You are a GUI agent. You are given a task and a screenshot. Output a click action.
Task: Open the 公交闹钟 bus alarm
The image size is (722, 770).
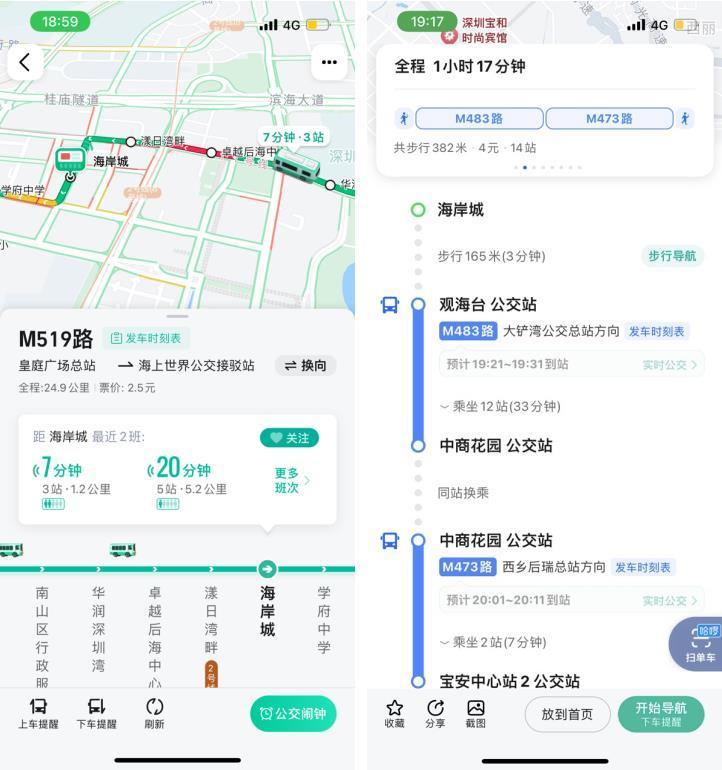pos(293,713)
